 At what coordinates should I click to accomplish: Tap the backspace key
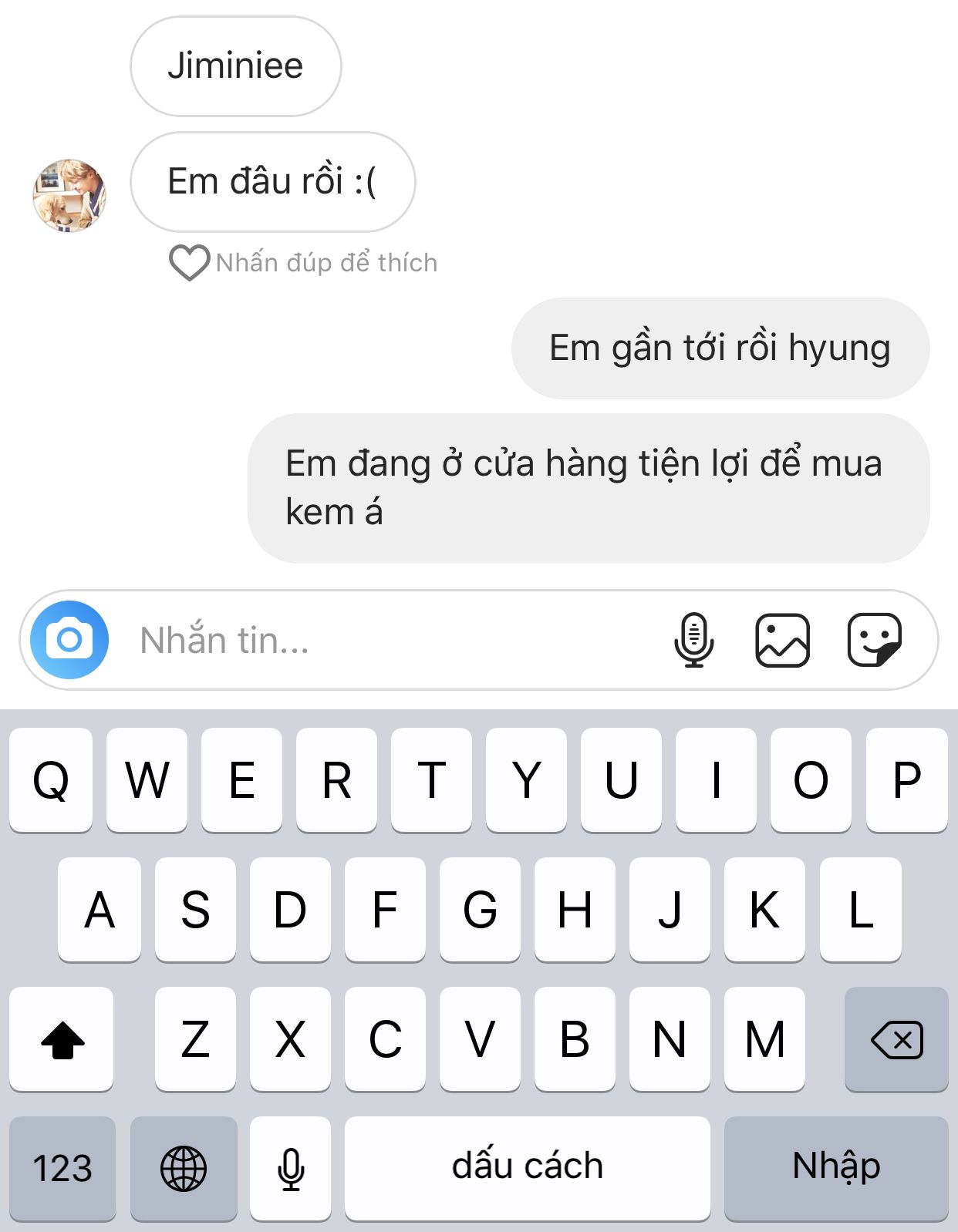[896, 1039]
